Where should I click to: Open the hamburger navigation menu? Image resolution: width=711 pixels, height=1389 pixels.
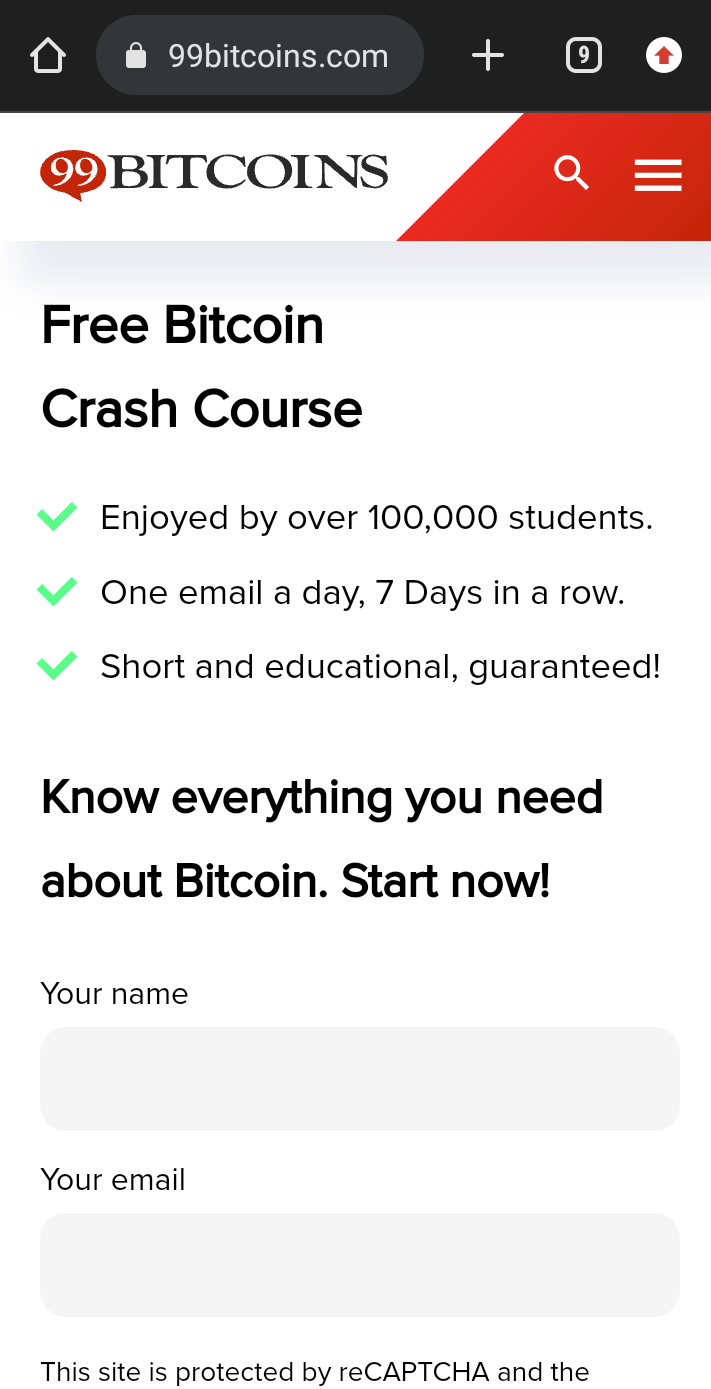658,175
